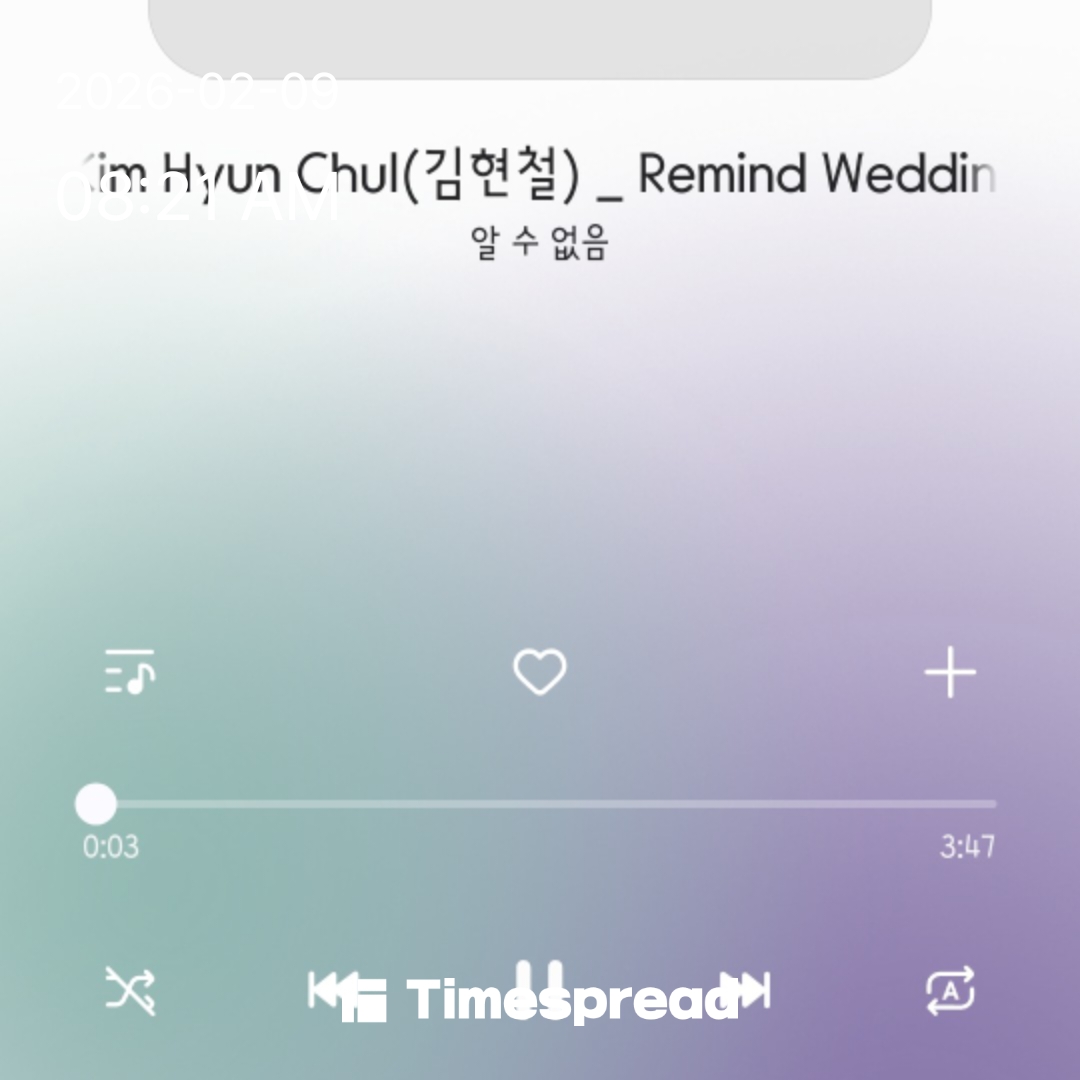The image size is (1080, 1080).
Task: Like this song with the heart
Action: click(x=540, y=672)
